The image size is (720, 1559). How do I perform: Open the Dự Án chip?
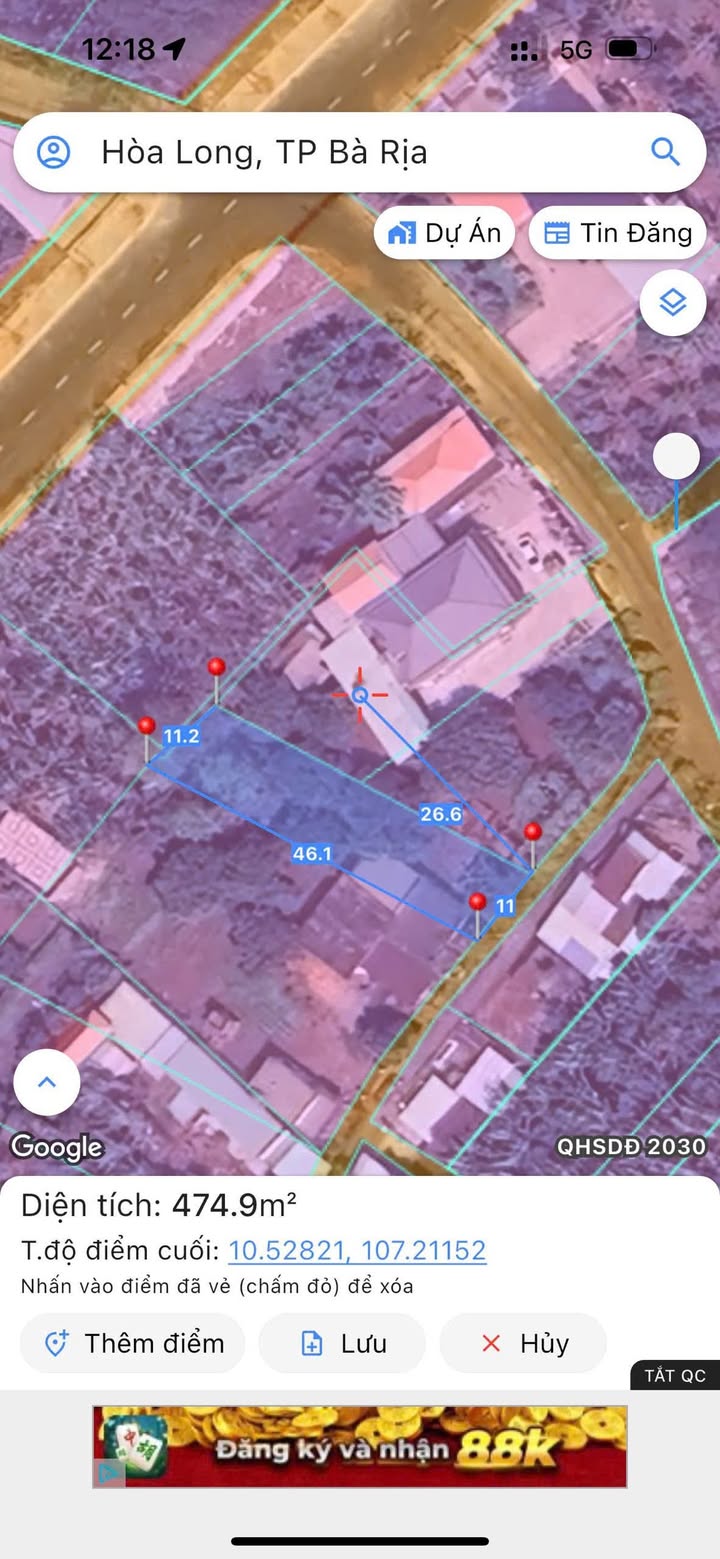click(444, 233)
